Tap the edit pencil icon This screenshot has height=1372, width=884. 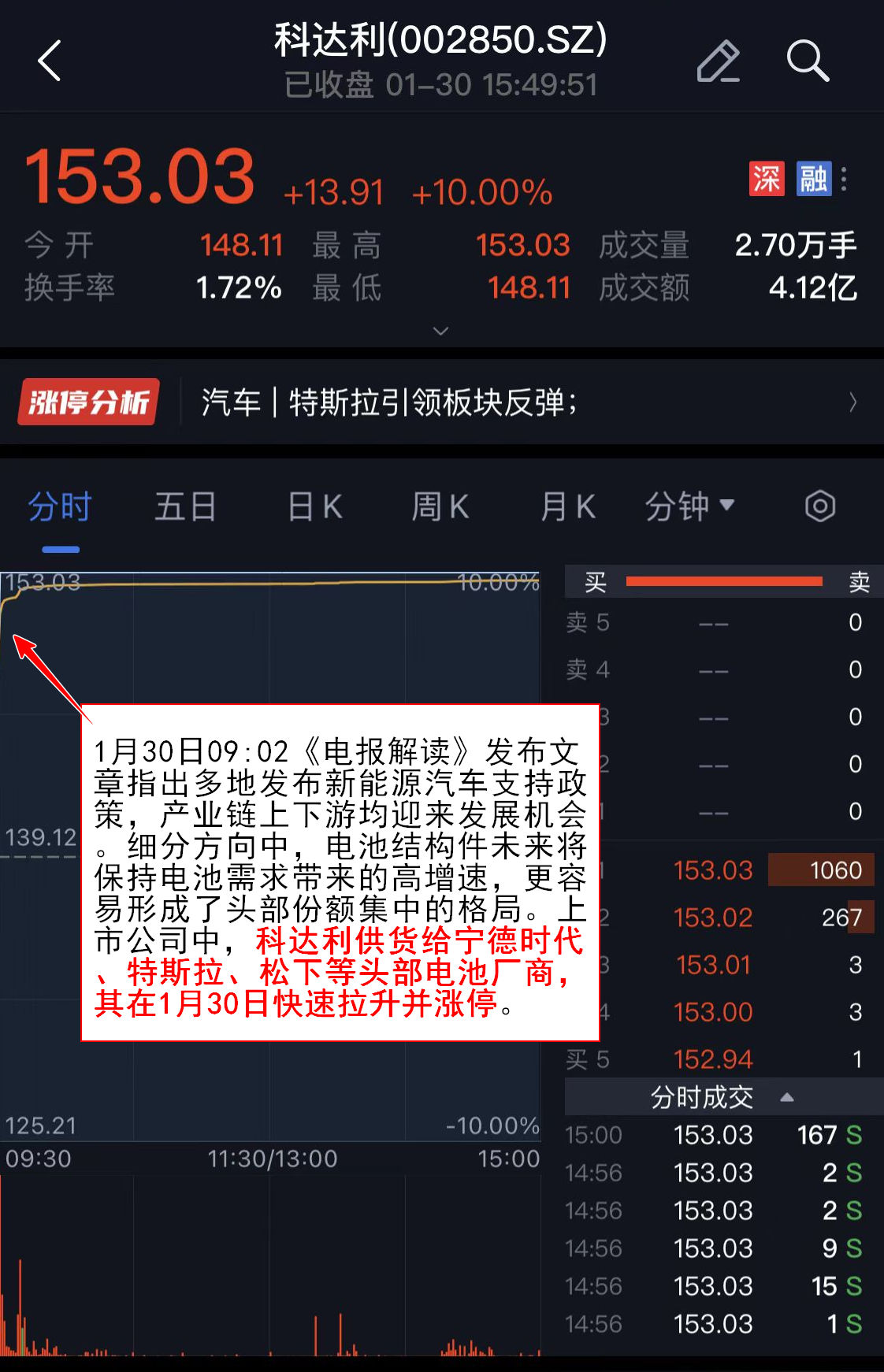coord(718,61)
